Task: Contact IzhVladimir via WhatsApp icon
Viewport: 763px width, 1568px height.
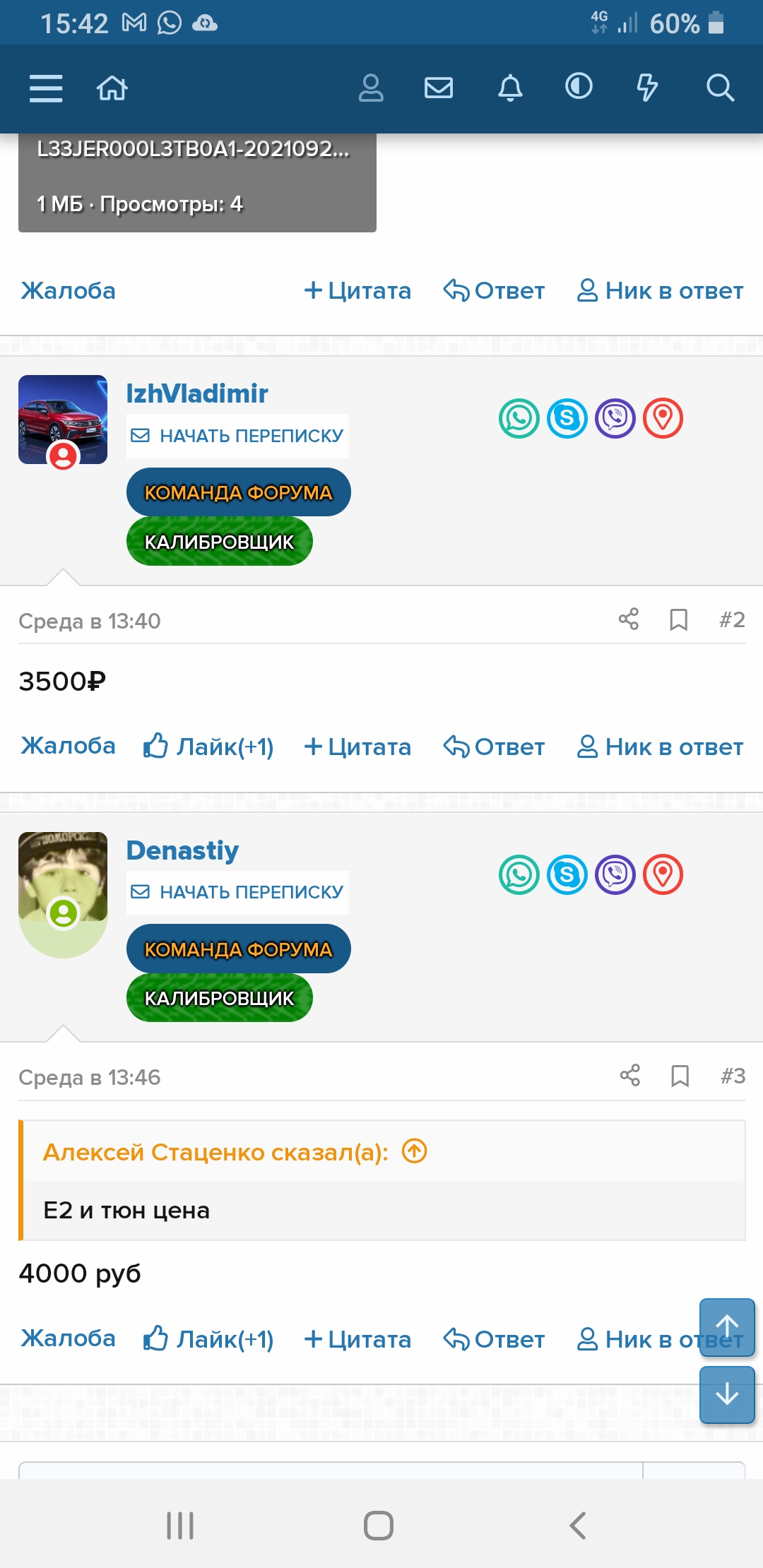Action: (519, 418)
